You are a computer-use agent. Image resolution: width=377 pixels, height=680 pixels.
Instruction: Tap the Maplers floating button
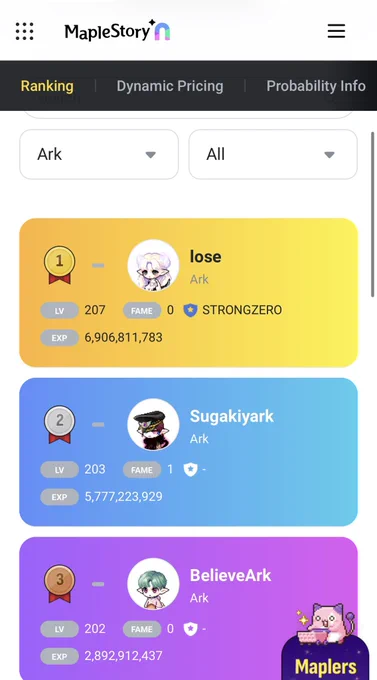(325, 644)
